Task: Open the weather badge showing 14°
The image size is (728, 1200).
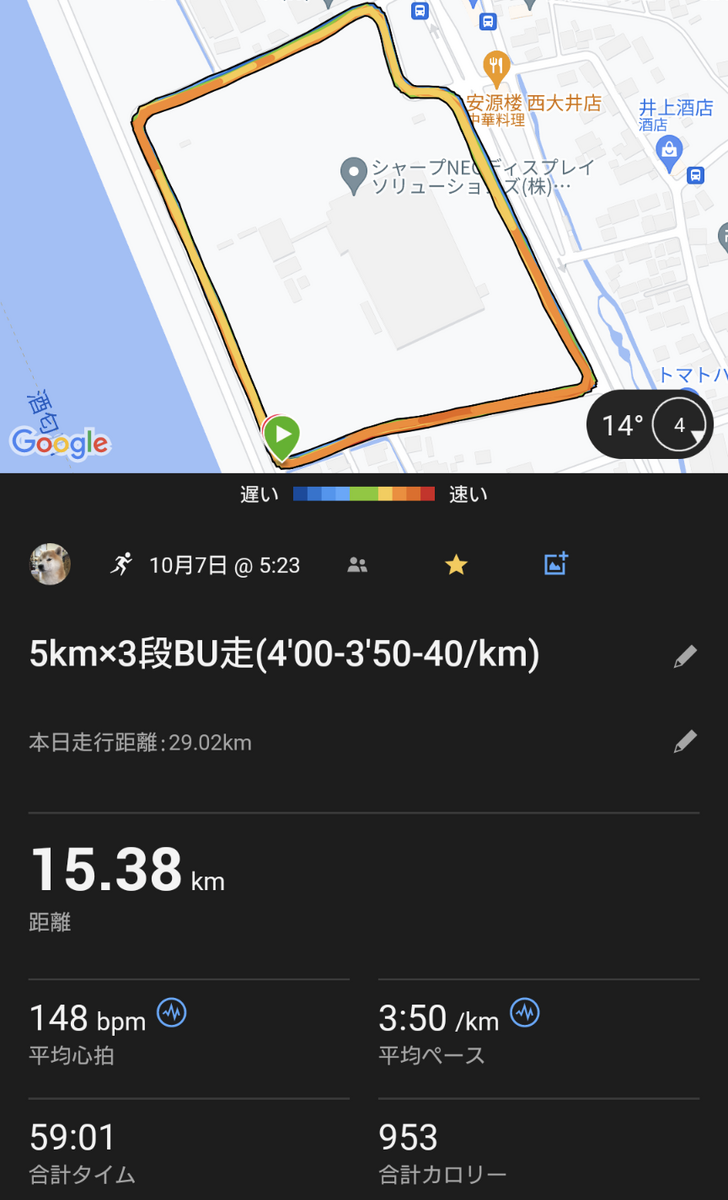Action: pos(649,425)
